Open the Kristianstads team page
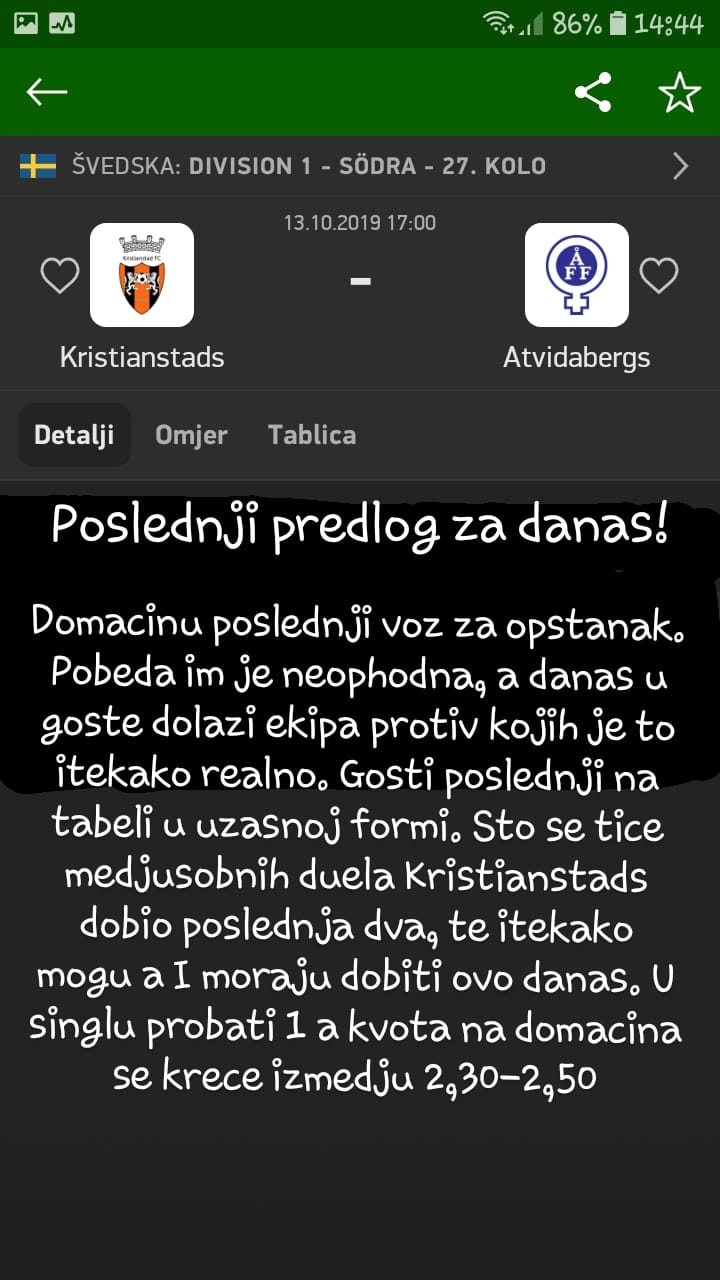Screen dimensions: 720x1280 tap(142, 275)
